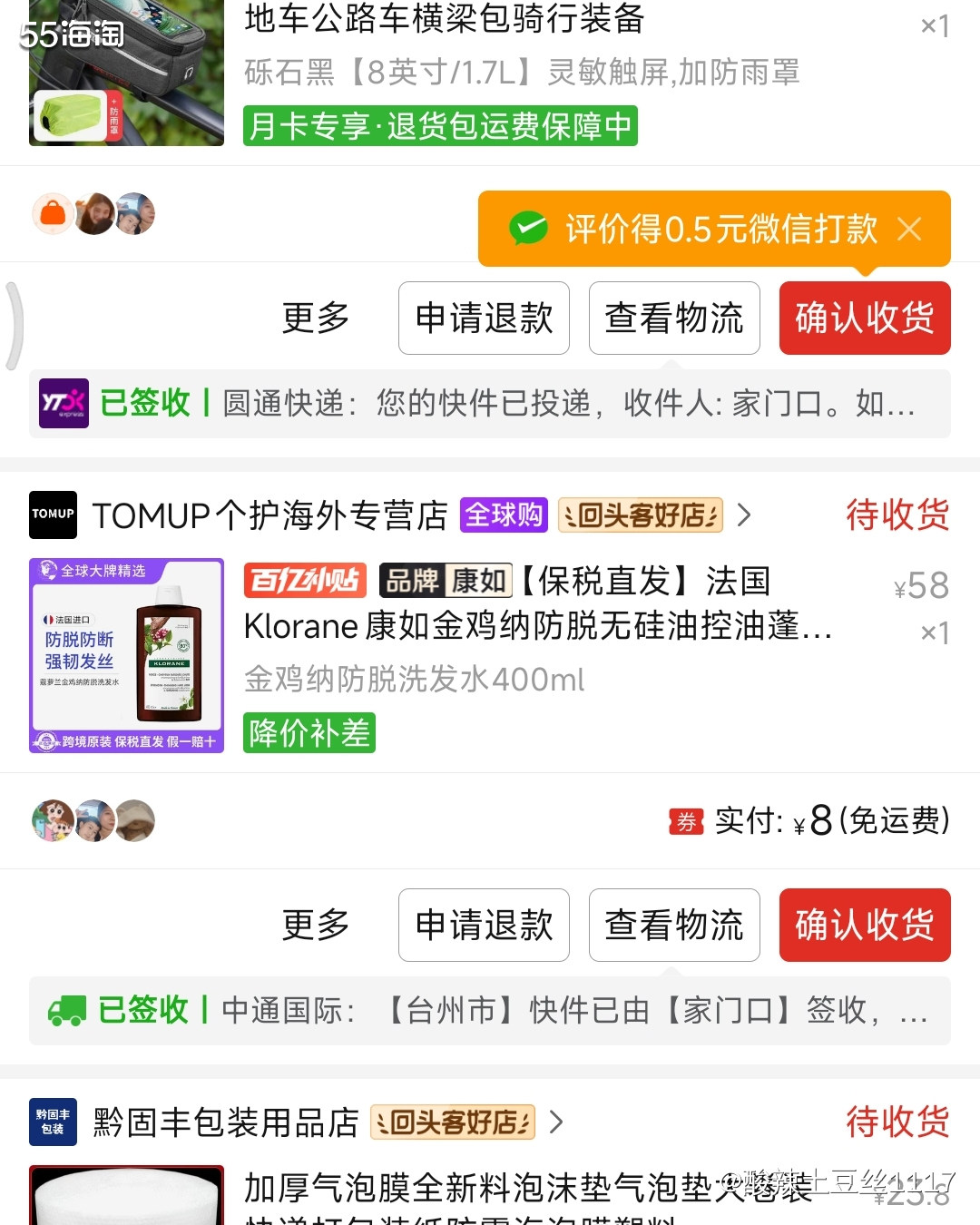Viewport: 980px width, 1225px height.
Task: Expand the 黔固丰包装用品店 arrow
Action: pos(555,1122)
